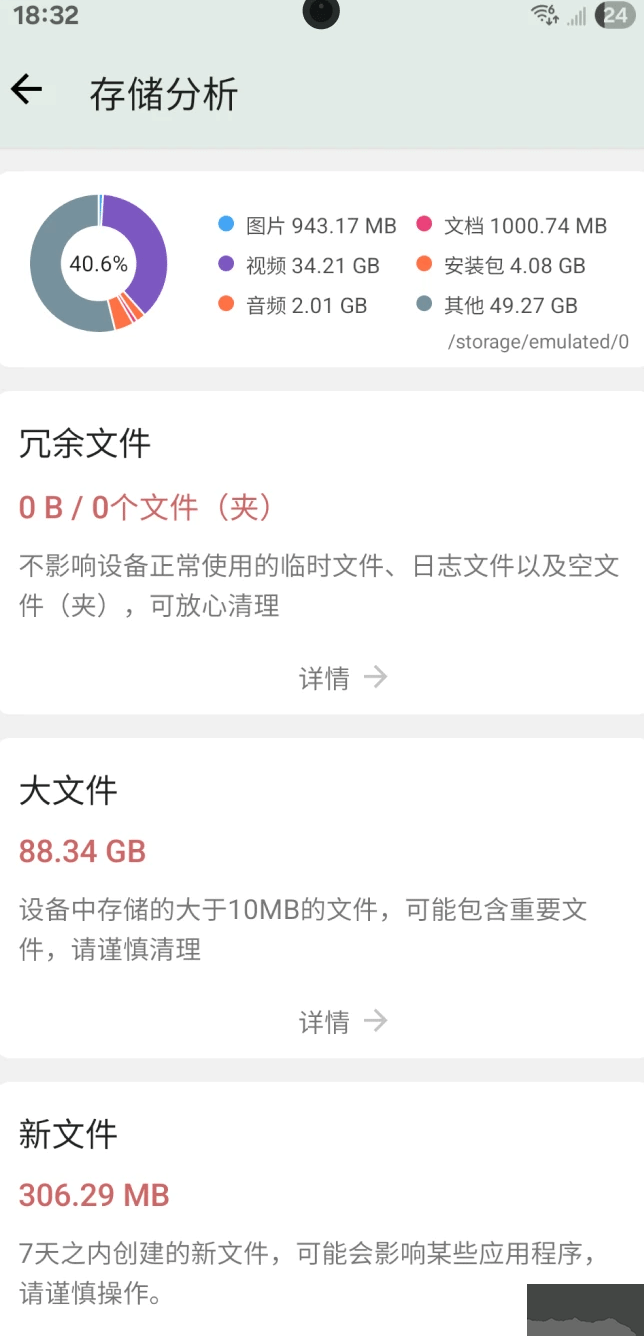Go back from the 存储分析 screen
Viewport: 644px width, 1337px height.
[27, 91]
